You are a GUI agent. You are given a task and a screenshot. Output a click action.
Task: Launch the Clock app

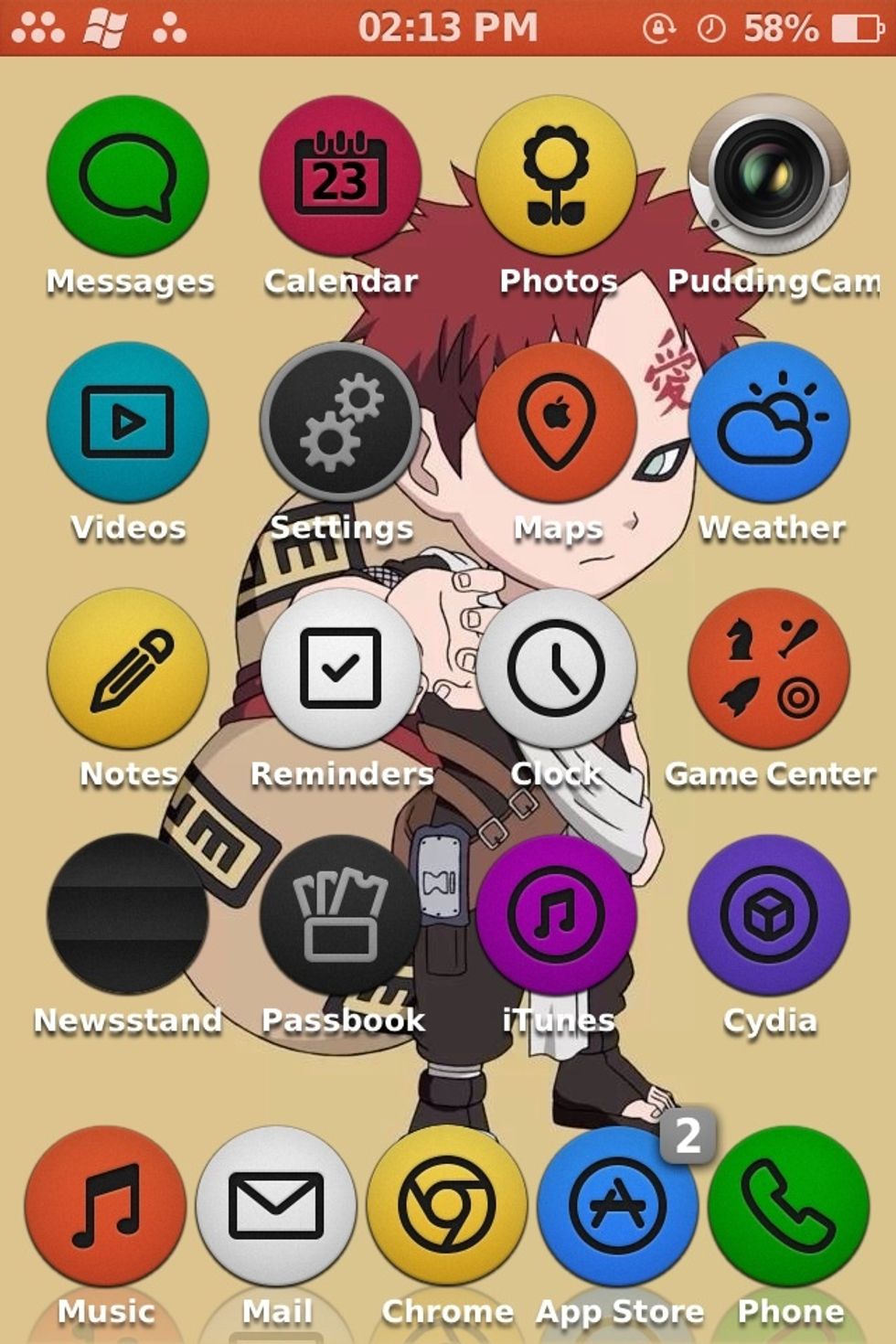pos(555,668)
